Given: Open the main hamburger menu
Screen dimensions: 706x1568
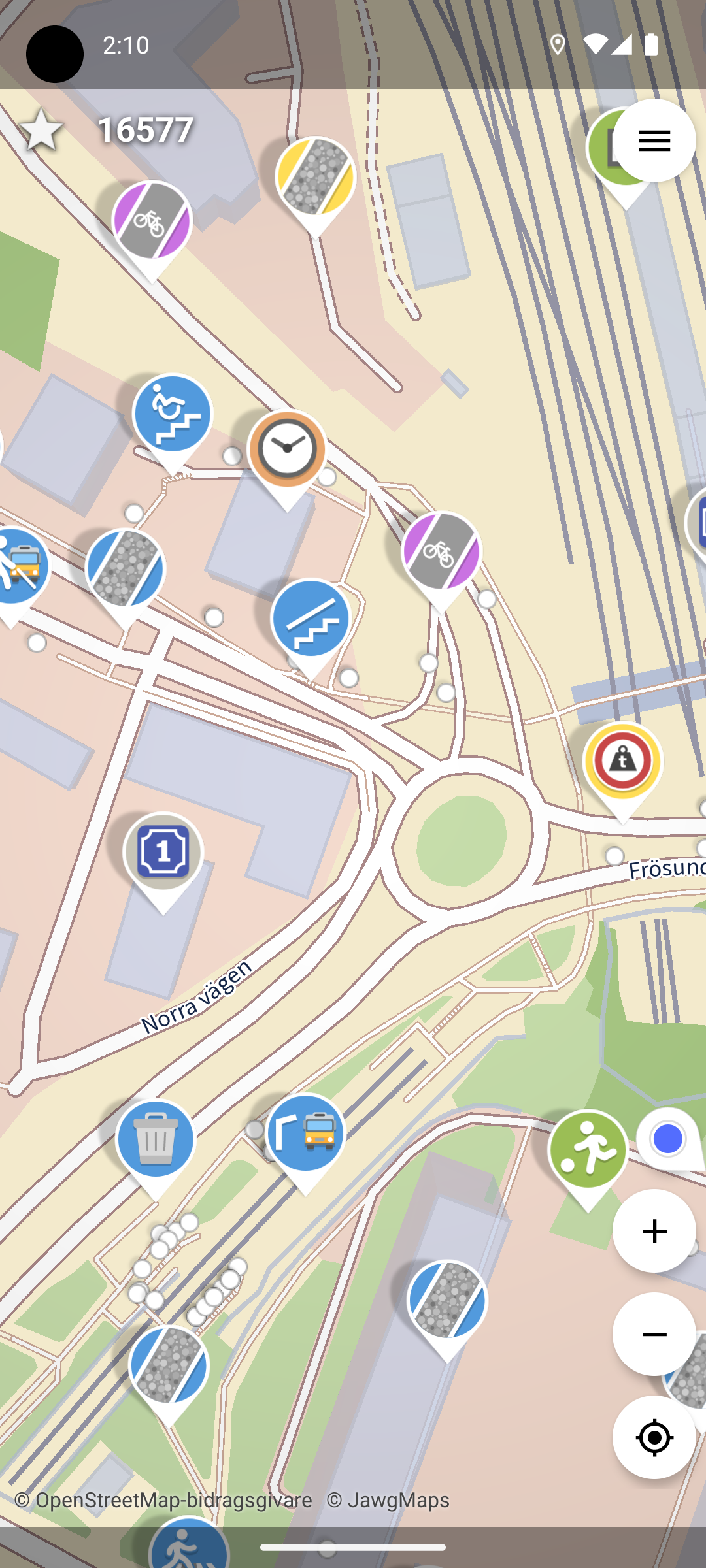Looking at the screenshot, I should pos(654,140).
